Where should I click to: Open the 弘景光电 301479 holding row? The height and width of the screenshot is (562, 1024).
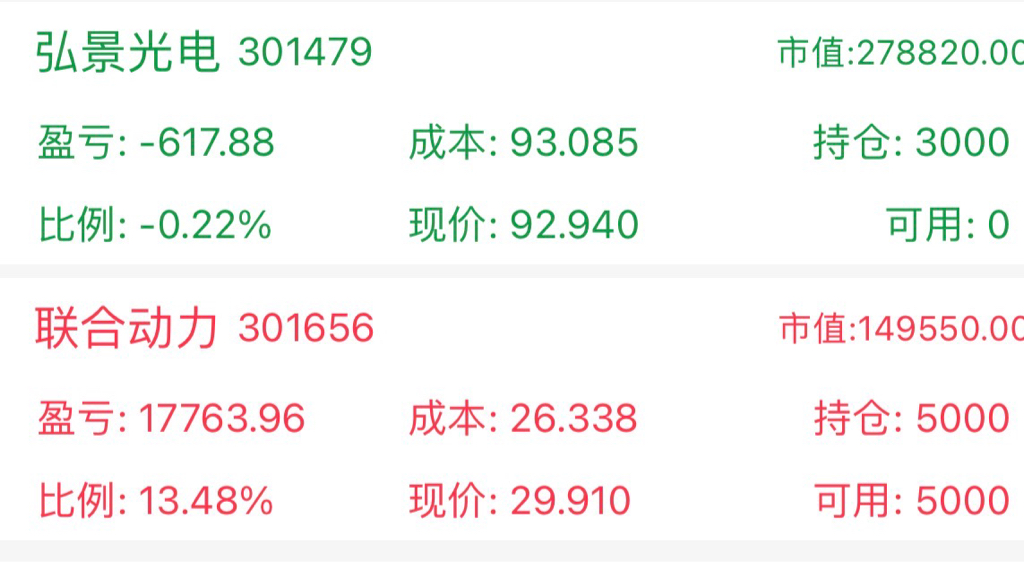[x=205, y=52]
